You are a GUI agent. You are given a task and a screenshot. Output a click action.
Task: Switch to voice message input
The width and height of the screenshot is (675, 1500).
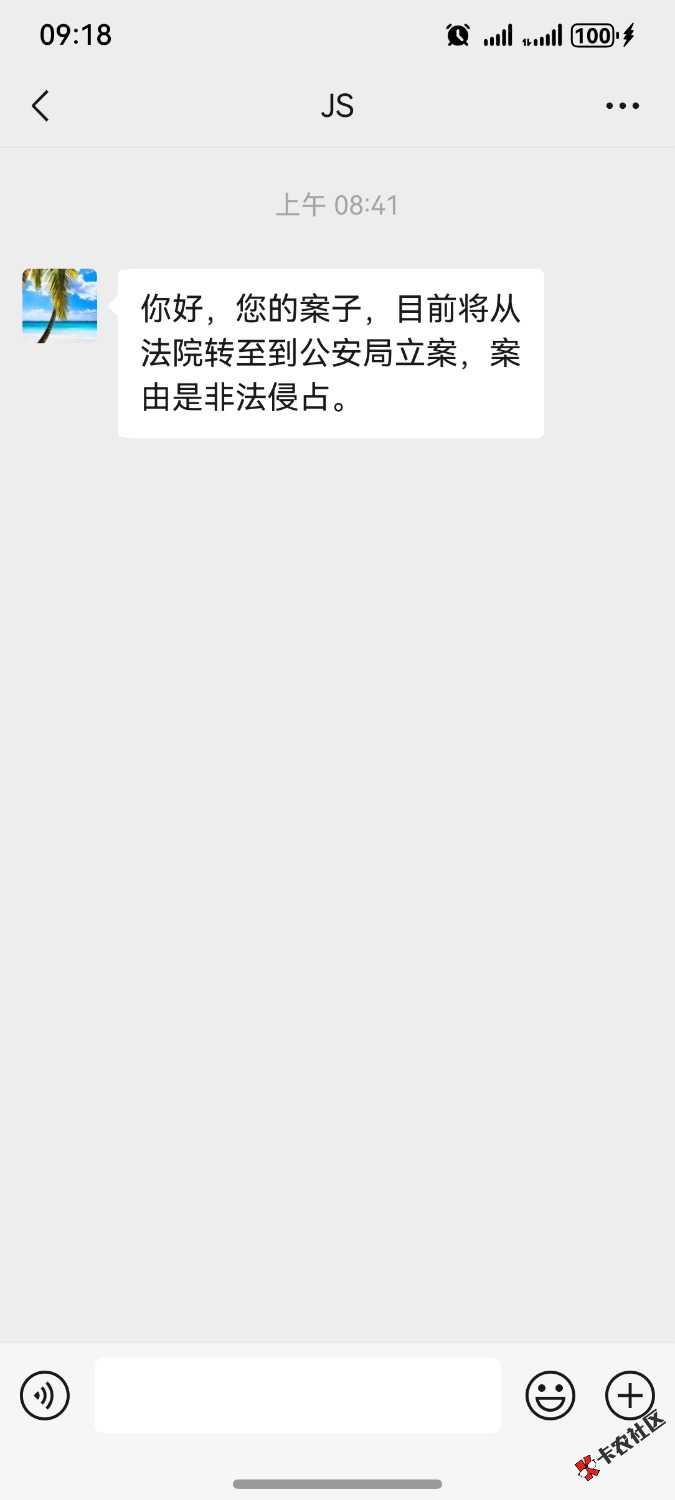[45, 1395]
